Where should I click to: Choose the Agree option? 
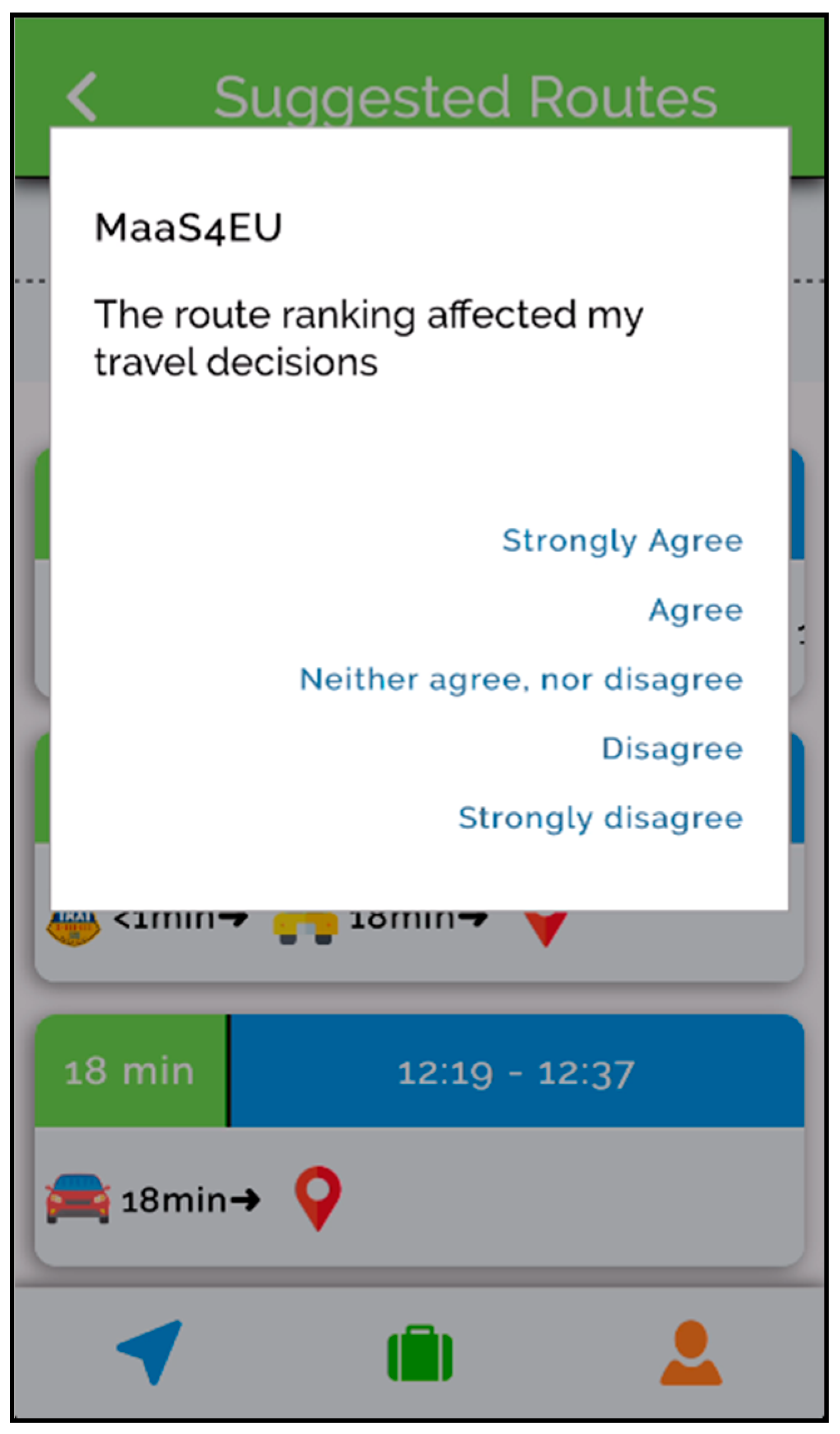pos(695,610)
